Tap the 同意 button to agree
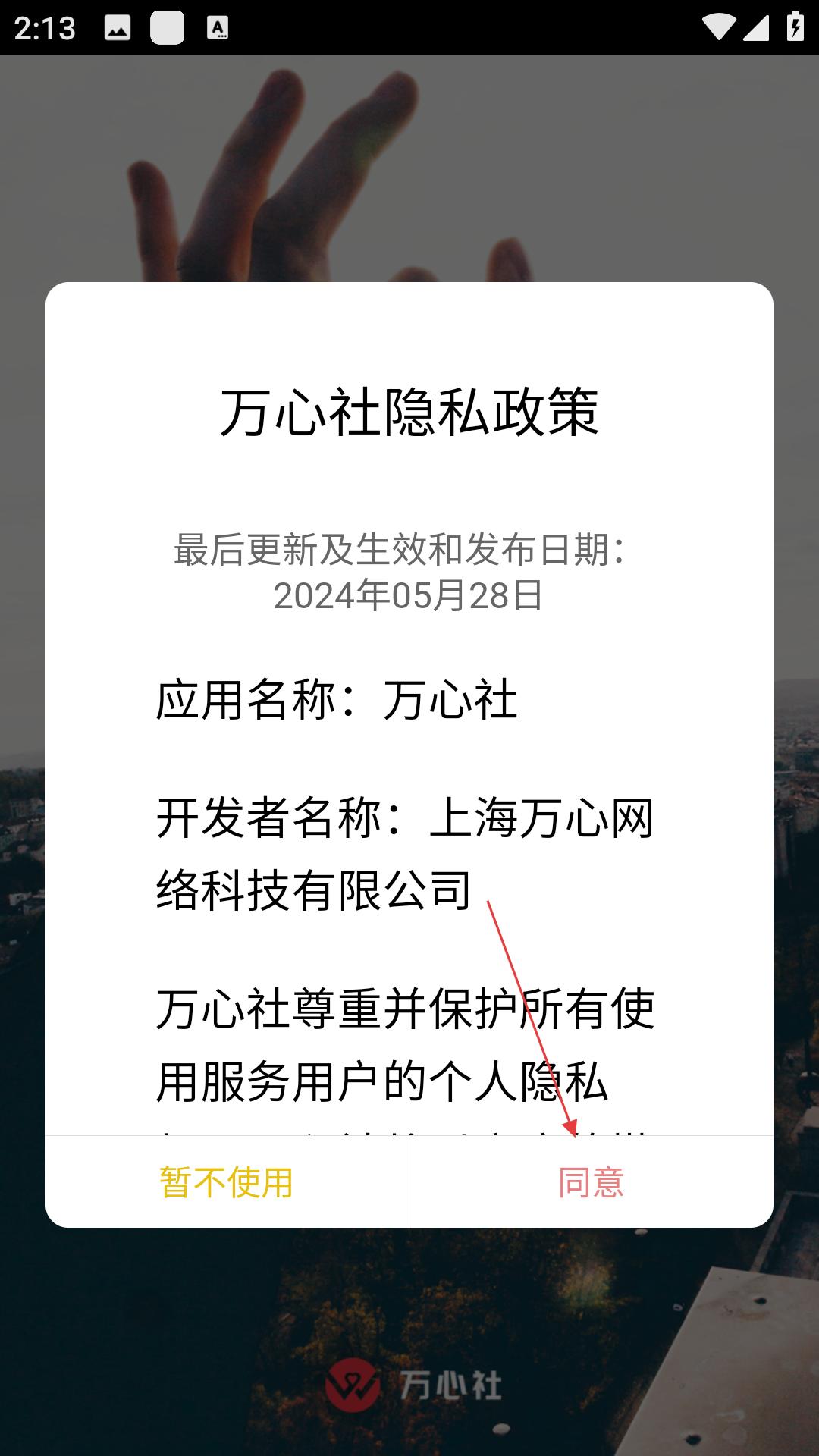This screenshot has width=819, height=1456. coord(591,1180)
